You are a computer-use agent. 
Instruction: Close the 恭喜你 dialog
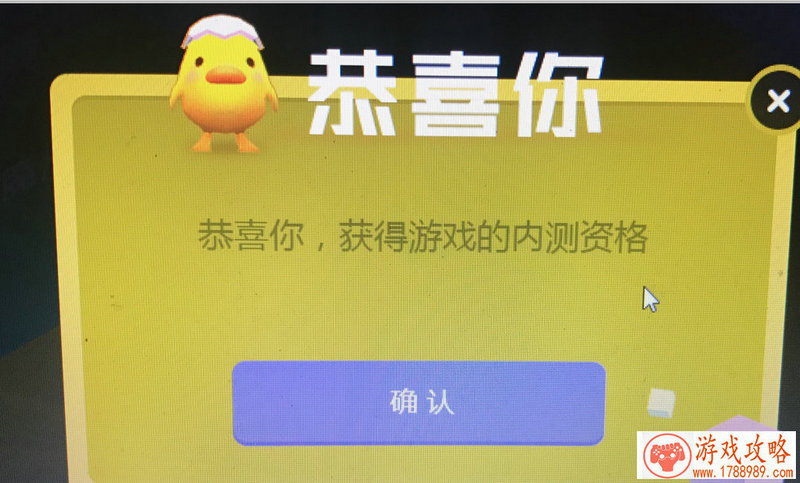click(777, 100)
